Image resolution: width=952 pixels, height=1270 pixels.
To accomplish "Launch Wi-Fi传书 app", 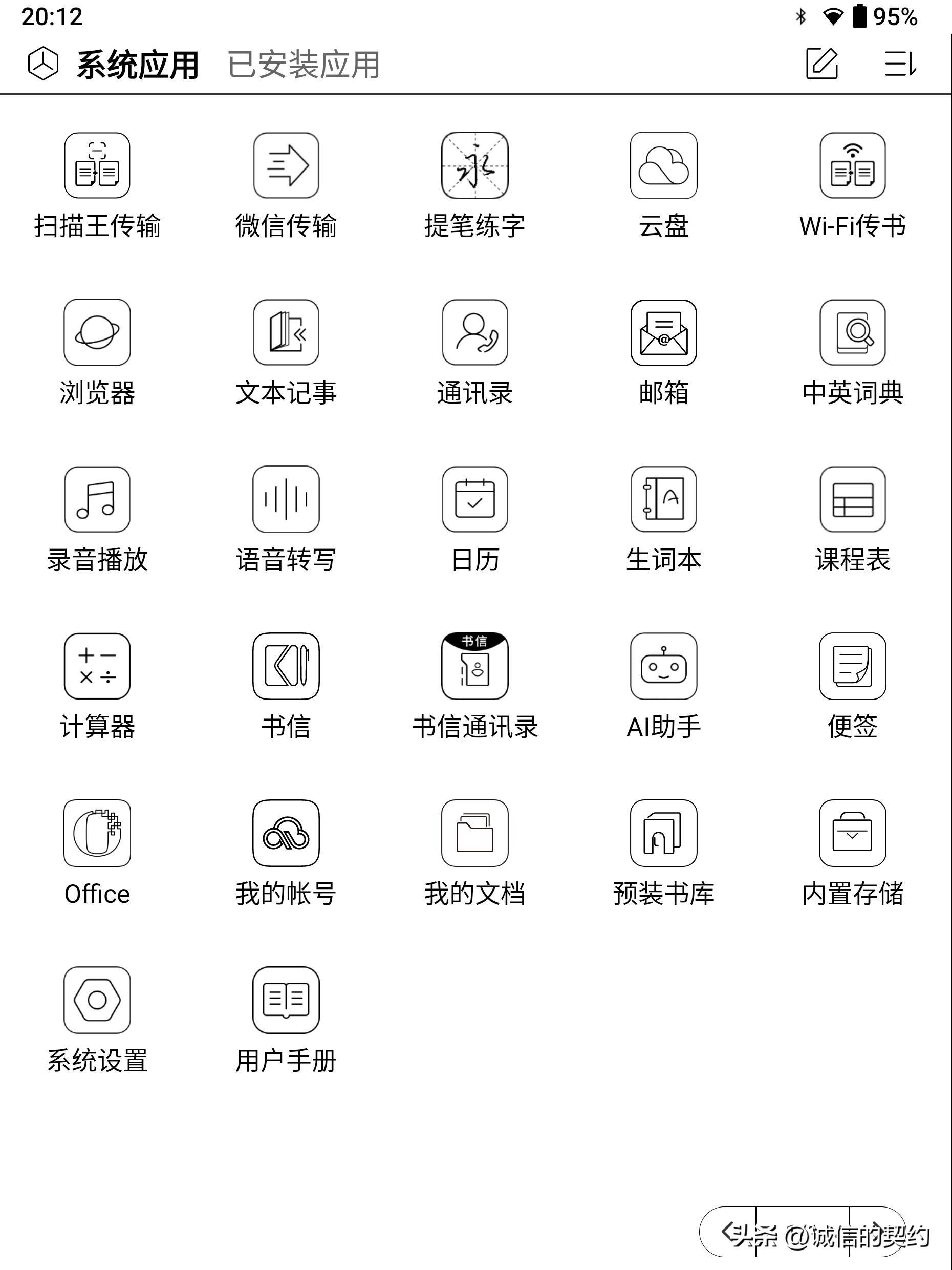I will click(852, 165).
